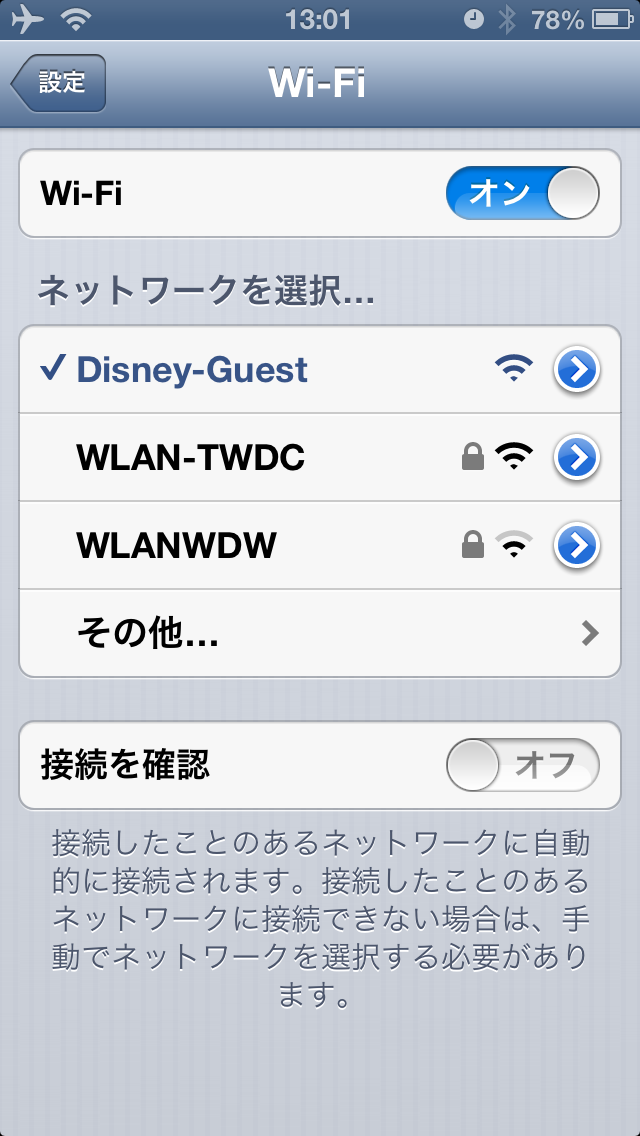The image size is (640, 1136).
Task: Select the Disney-Guest network
Action: (192, 370)
